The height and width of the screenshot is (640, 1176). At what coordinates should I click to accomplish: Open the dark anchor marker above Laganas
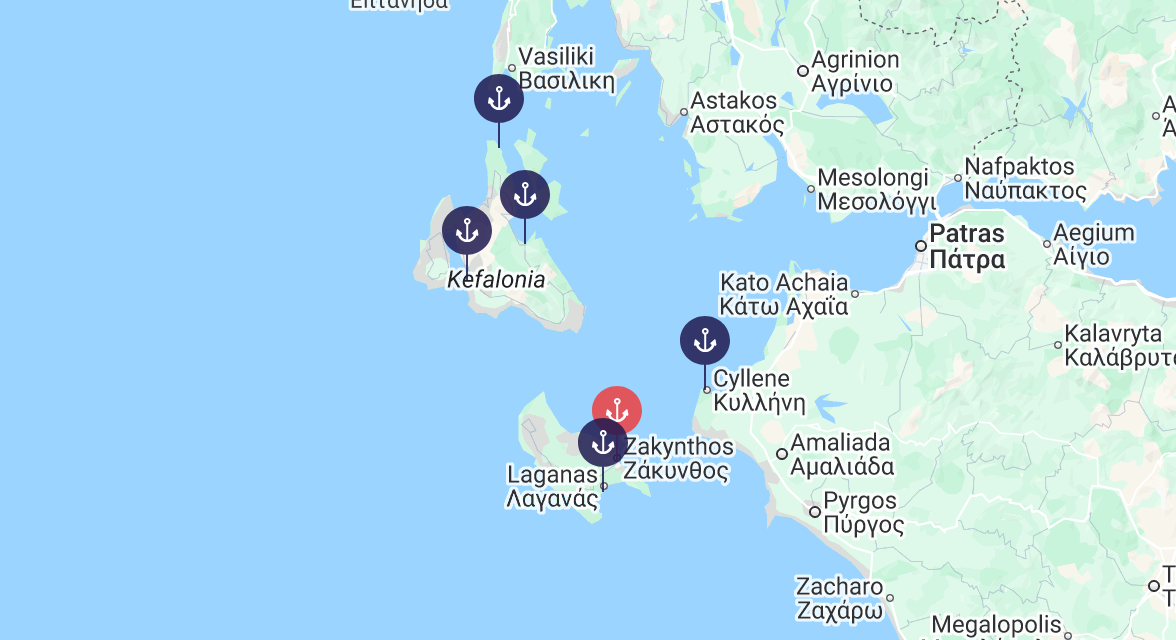pos(602,443)
